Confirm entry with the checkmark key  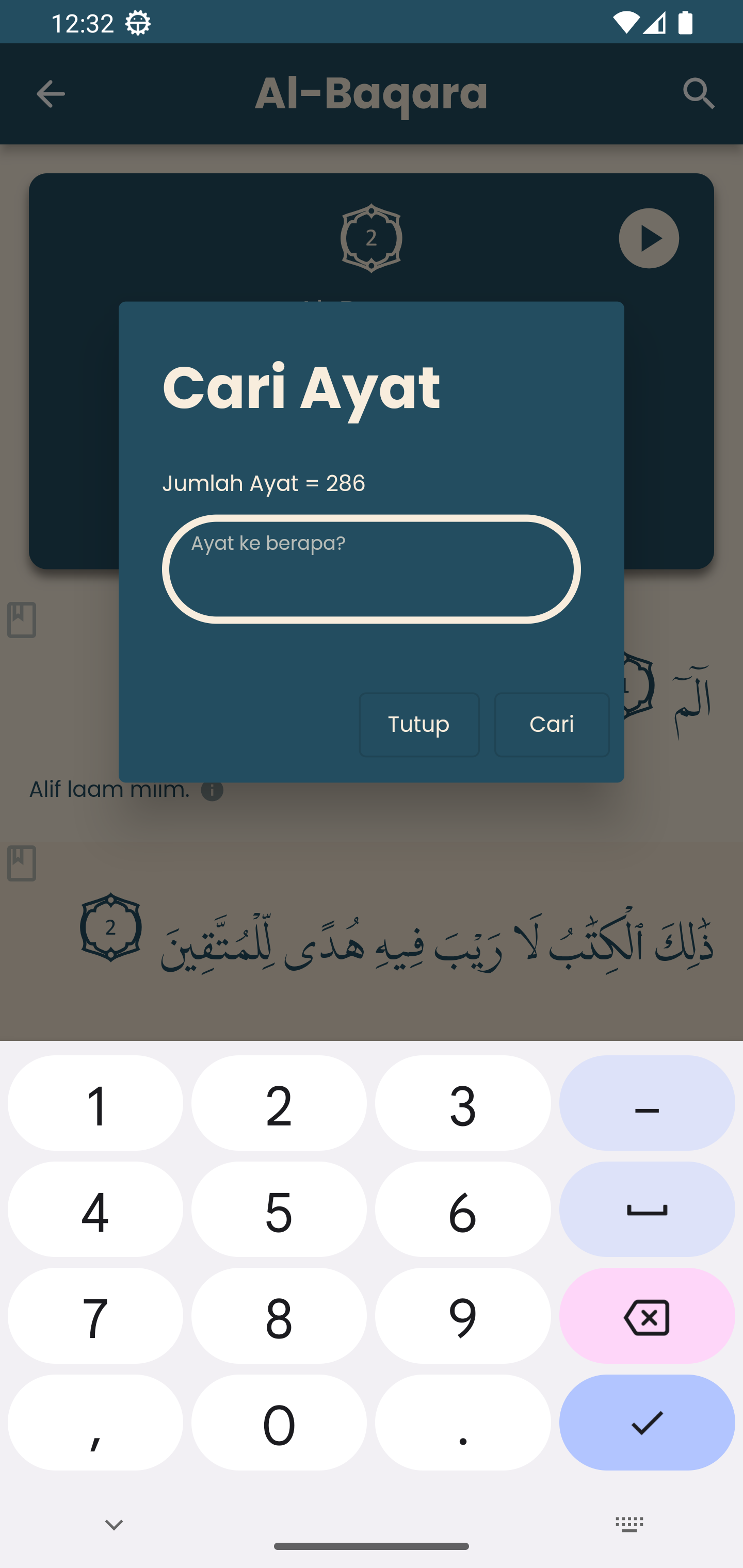647,1423
